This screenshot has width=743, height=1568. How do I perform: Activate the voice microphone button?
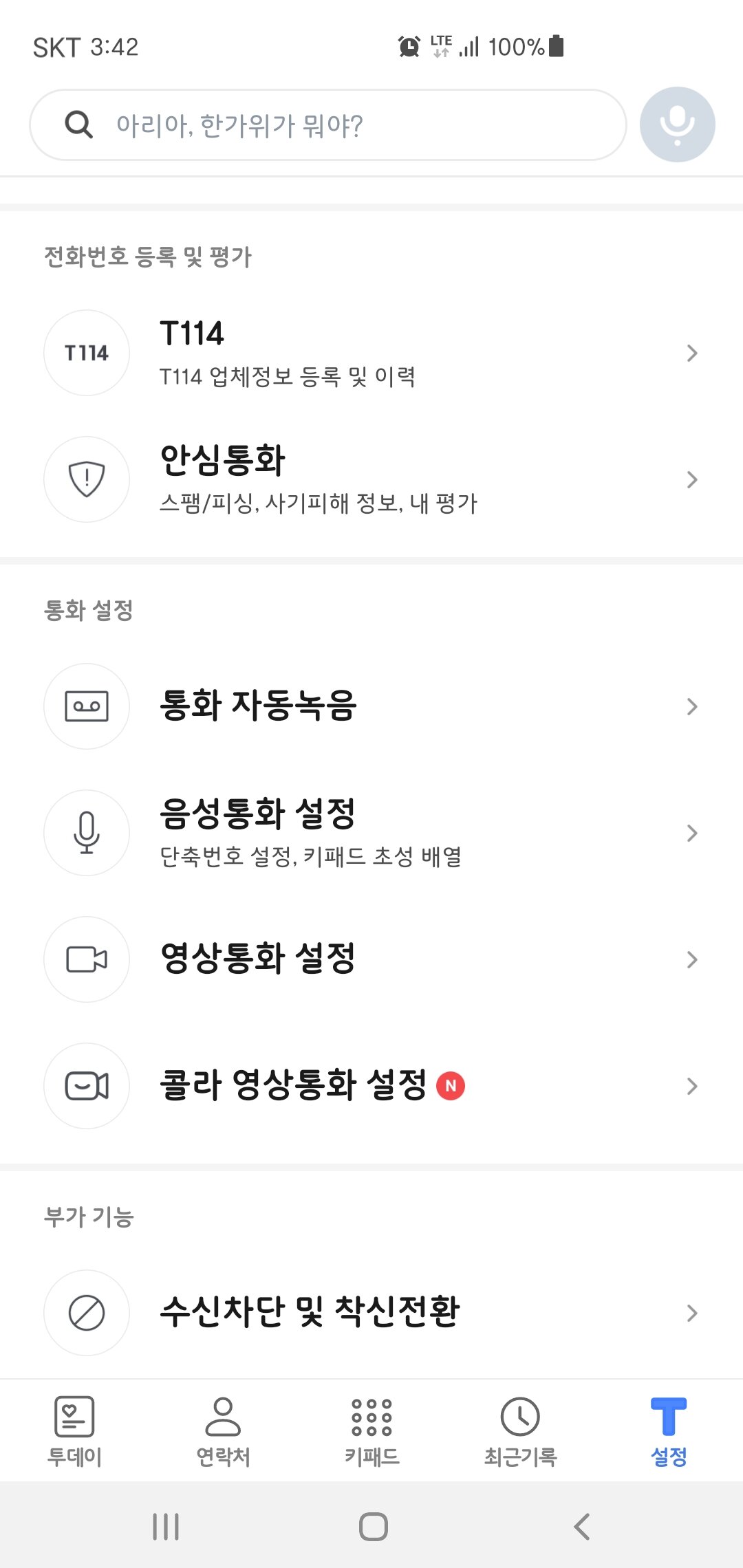677,124
